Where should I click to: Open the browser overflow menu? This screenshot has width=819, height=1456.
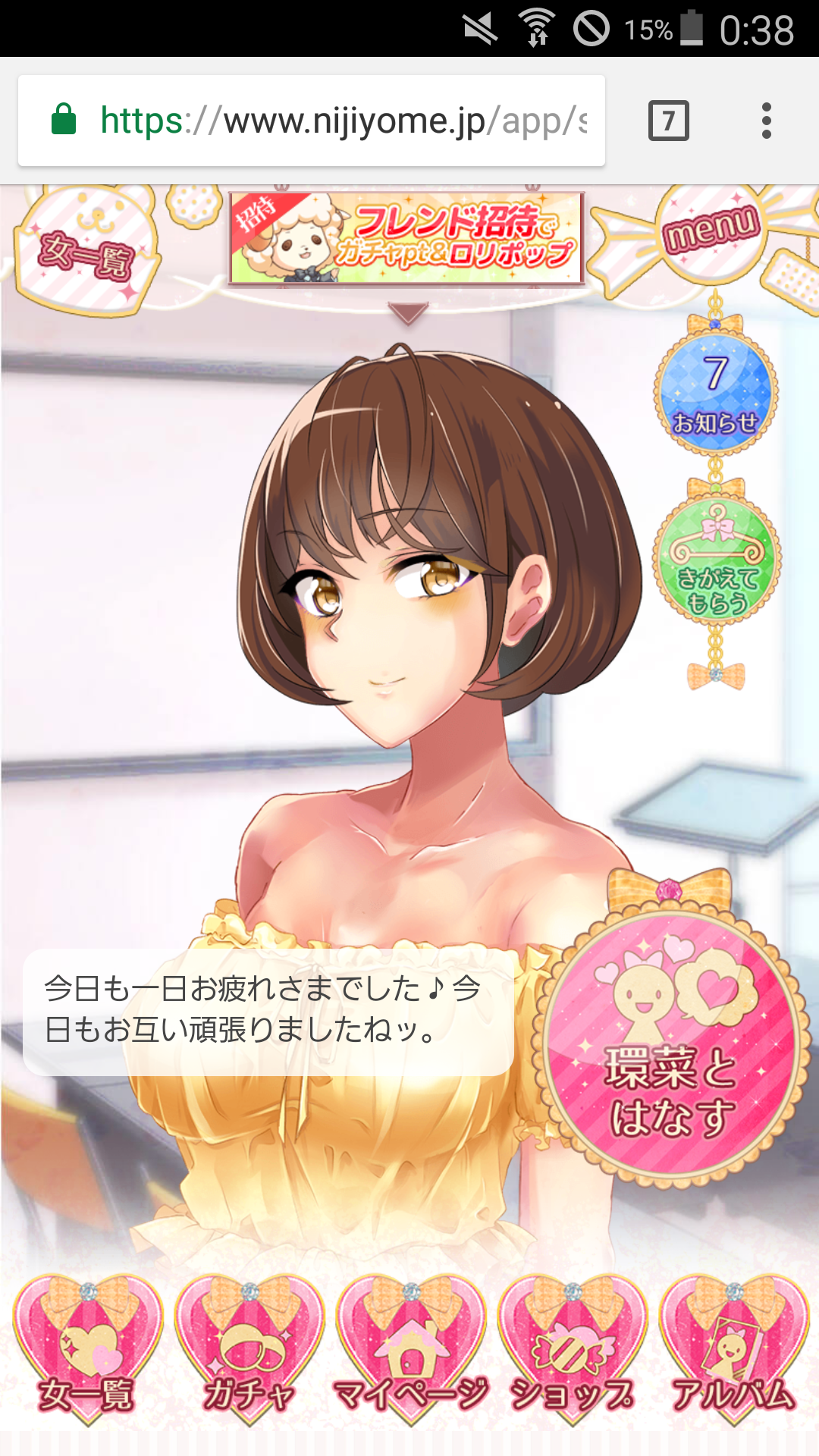coord(767,121)
